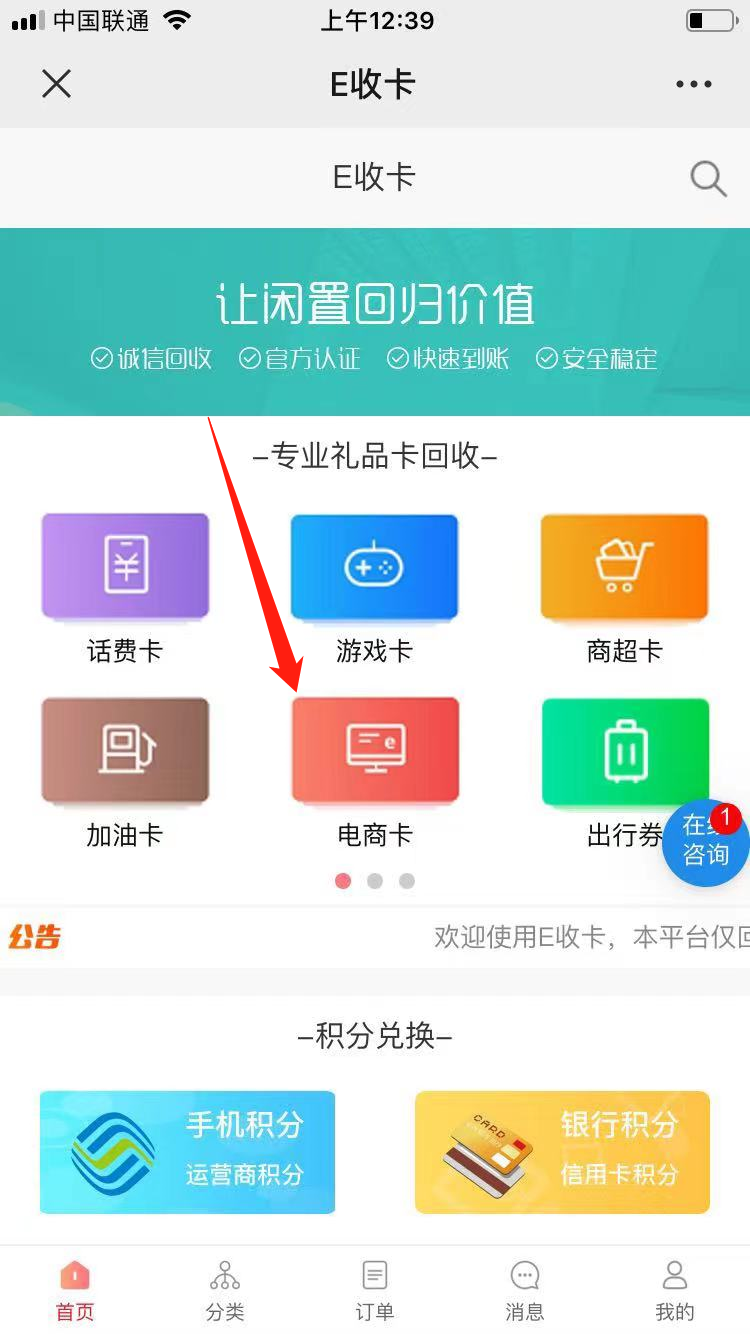
Task: Open the 电商卡 category
Action: pos(375,751)
